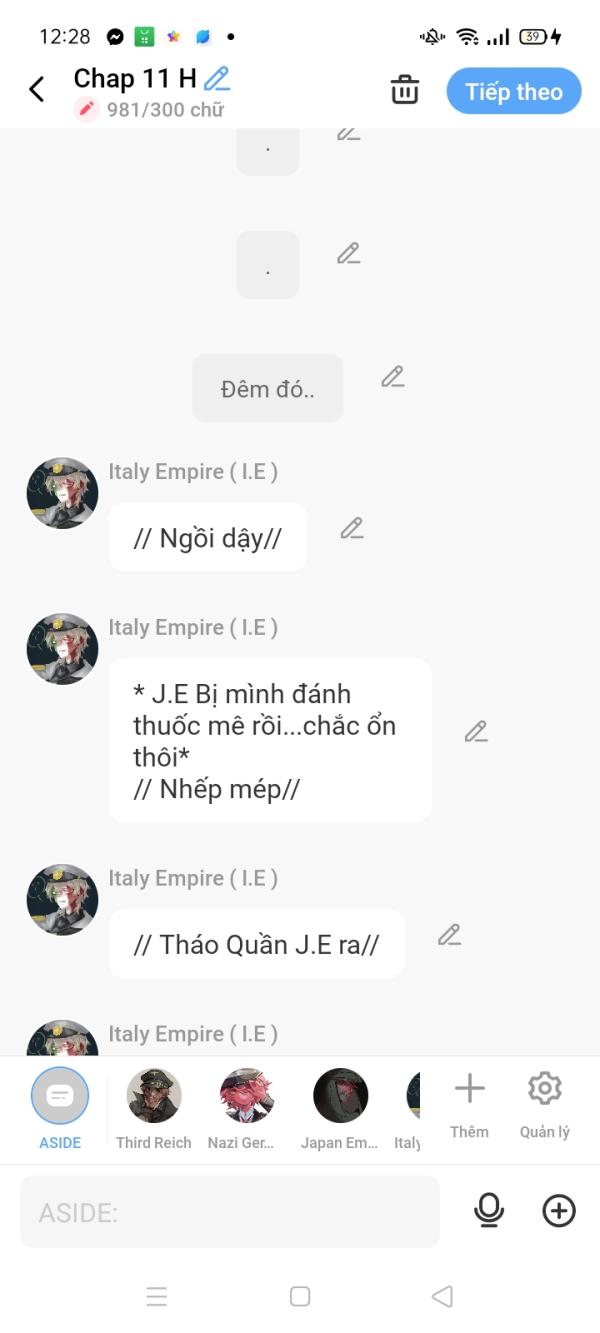Screen dimensions: 600x1333
Task: Start voice input with the microphone
Action: click(x=488, y=1211)
